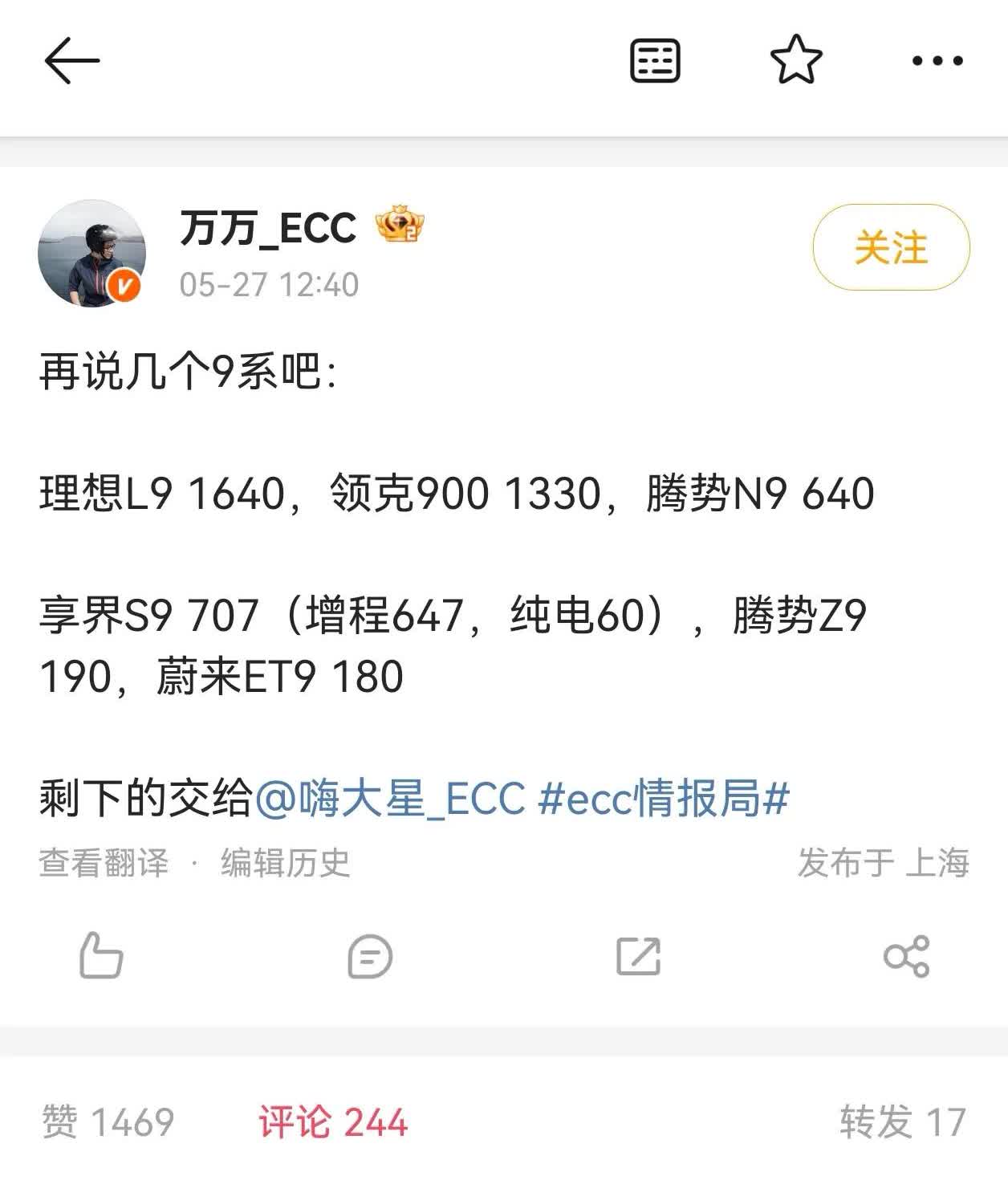The image size is (1008, 1180).
Task: View the post's 编辑历史
Action: click(x=286, y=863)
